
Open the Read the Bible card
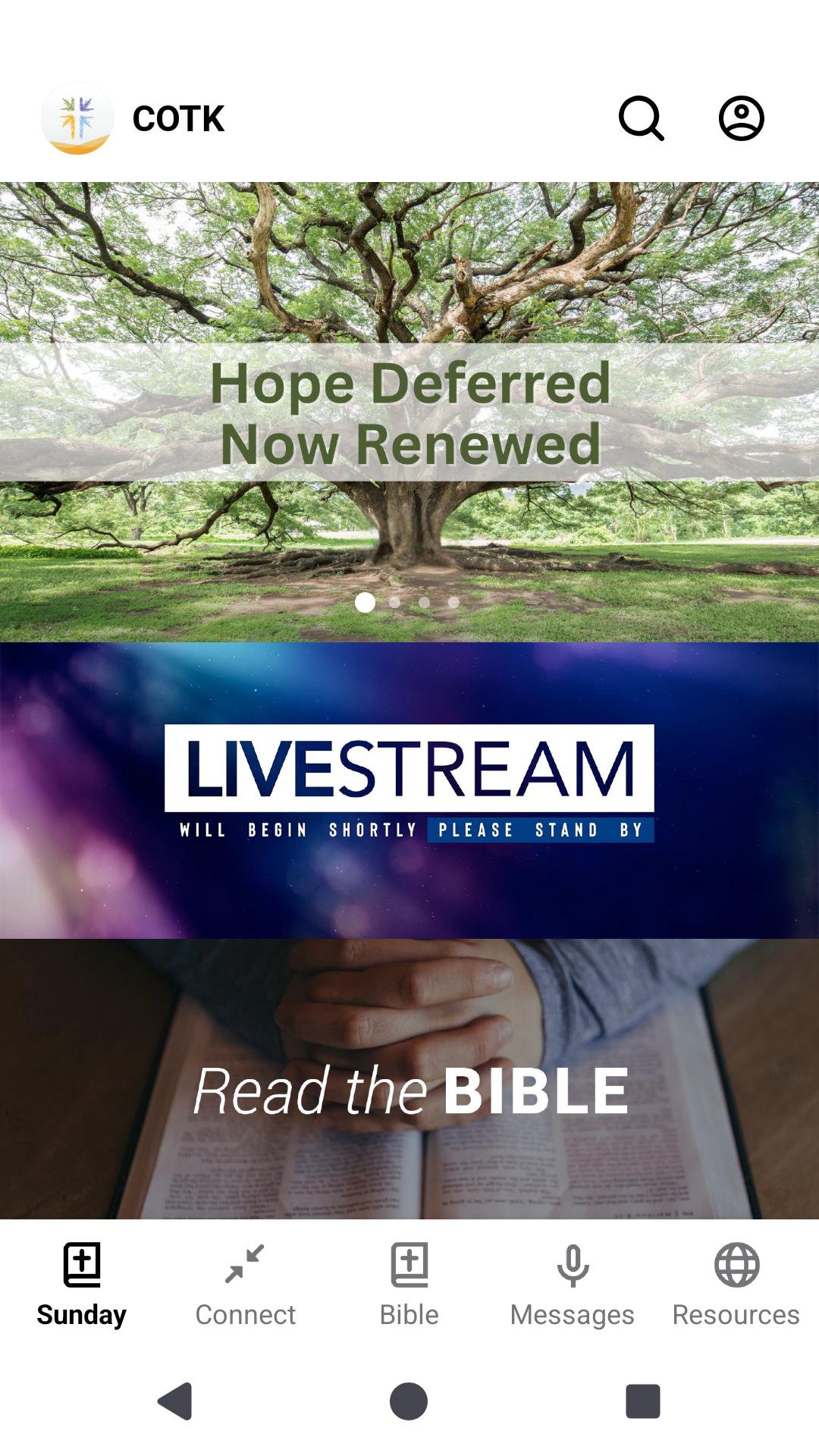(409, 1078)
